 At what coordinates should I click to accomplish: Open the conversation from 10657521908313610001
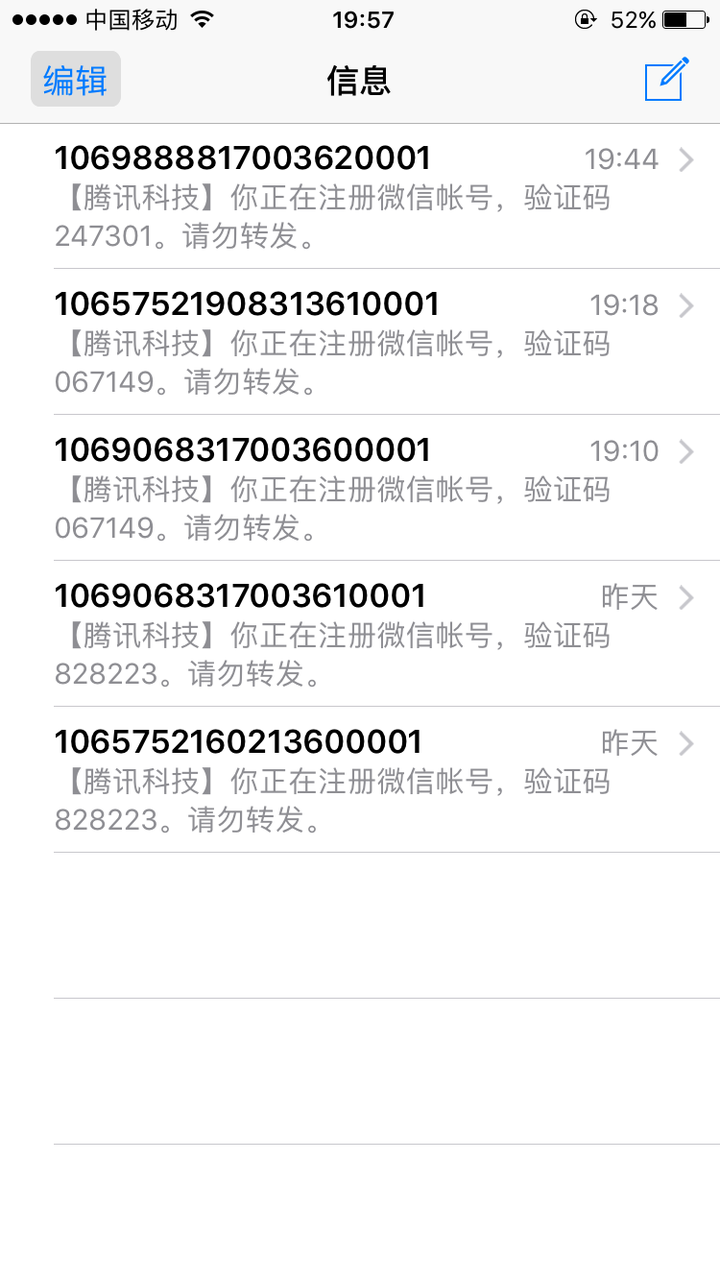click(360, 342)
